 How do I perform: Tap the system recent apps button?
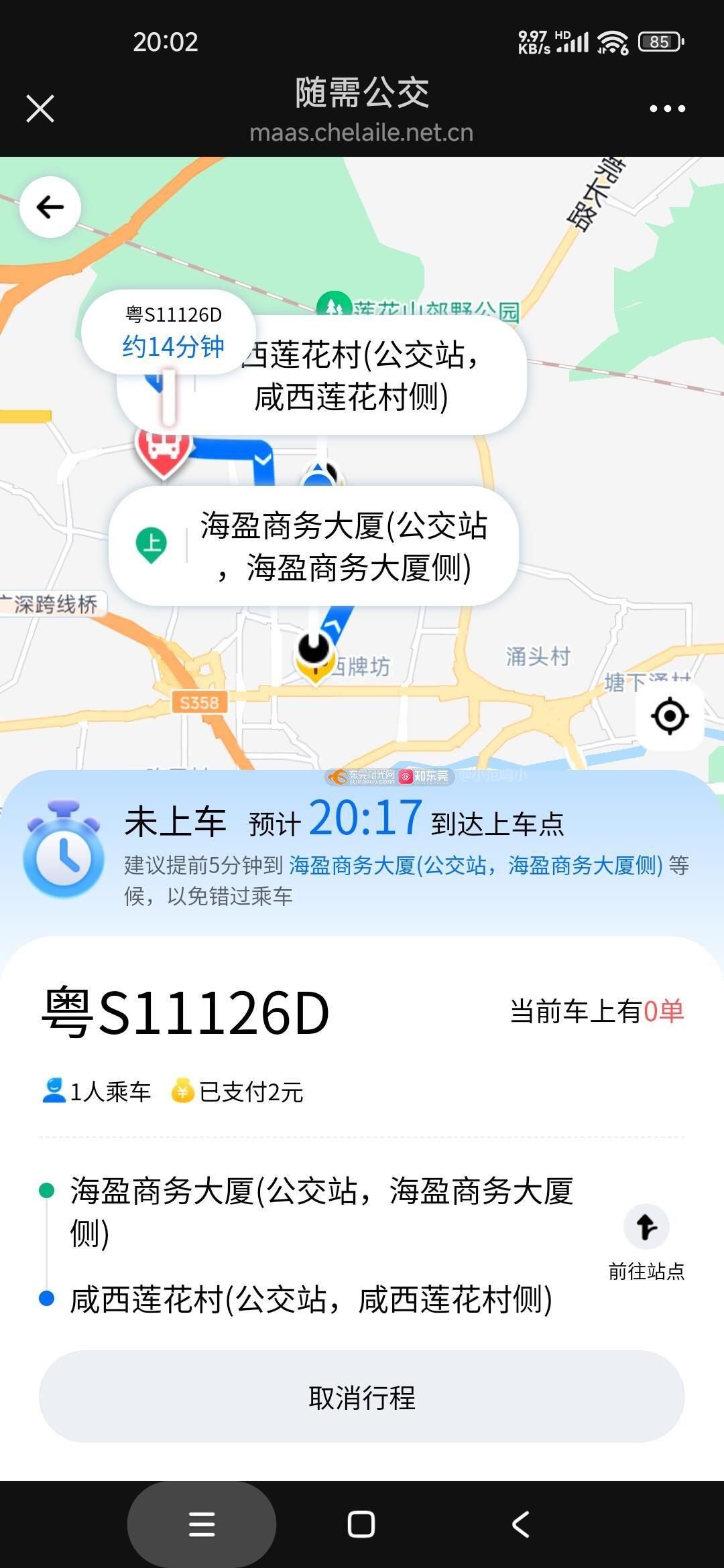pyautogui.click(x=202, y=1524)
